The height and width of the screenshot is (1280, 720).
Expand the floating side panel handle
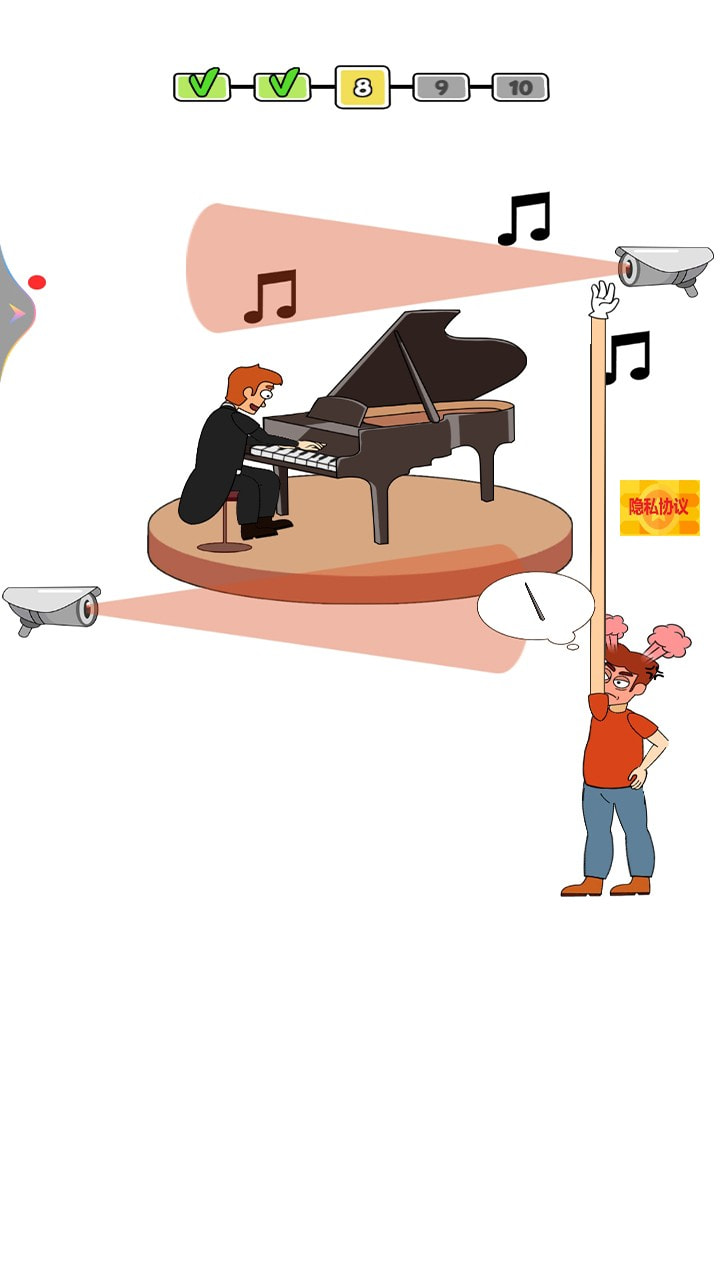[16, 313]
